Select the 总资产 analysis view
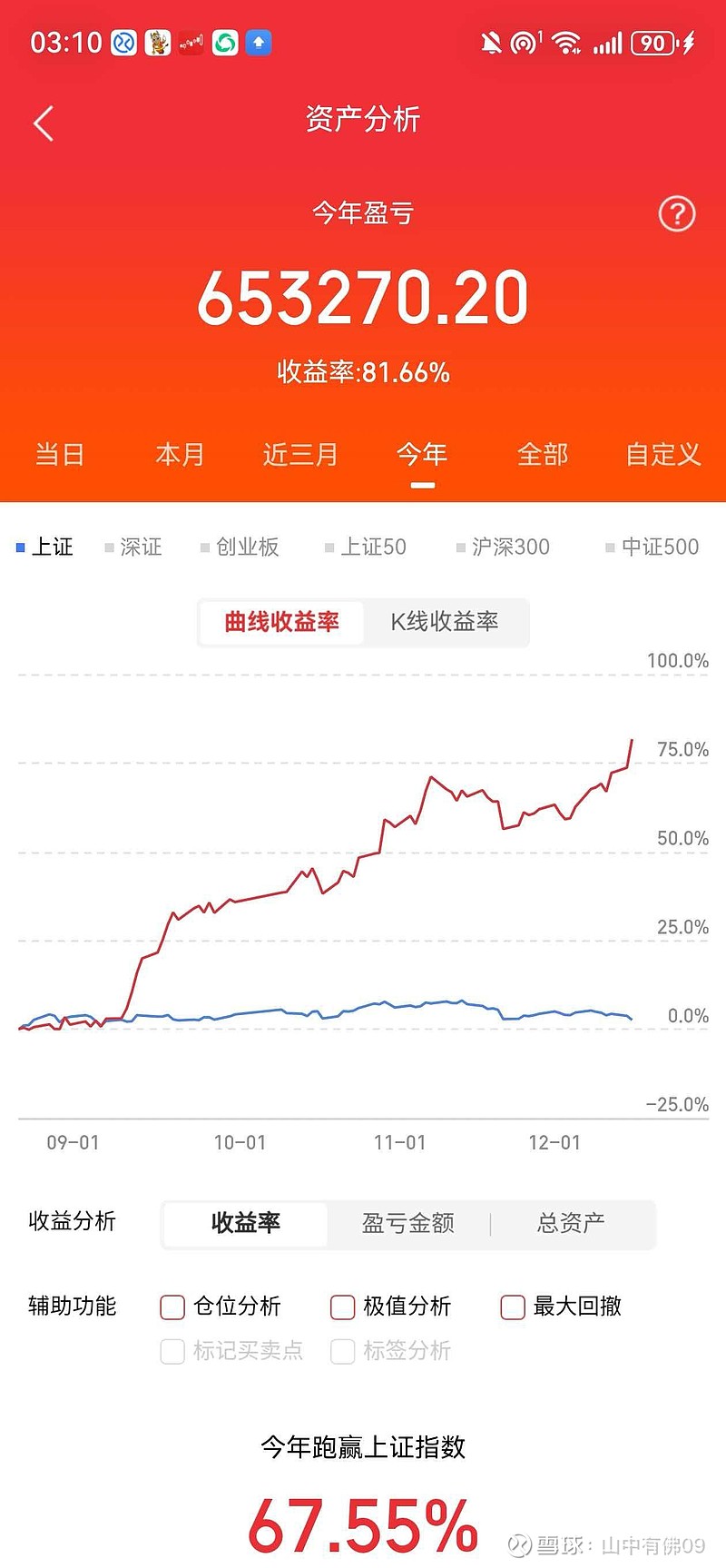The width and height of the screenshot is (726, 1568). pyautogui.click(x=572, y=1224)
